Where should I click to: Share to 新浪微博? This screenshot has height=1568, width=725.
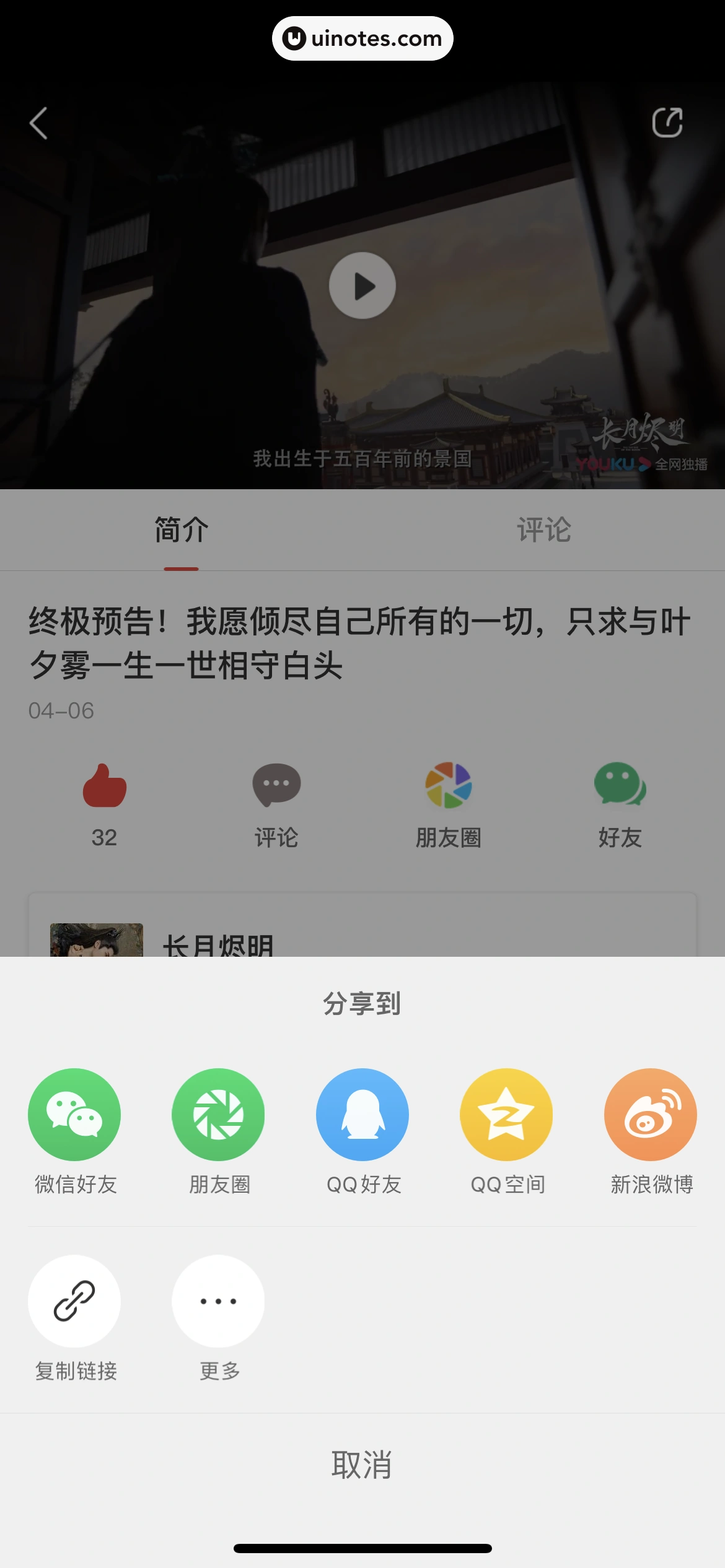(x=651, y=1115)
